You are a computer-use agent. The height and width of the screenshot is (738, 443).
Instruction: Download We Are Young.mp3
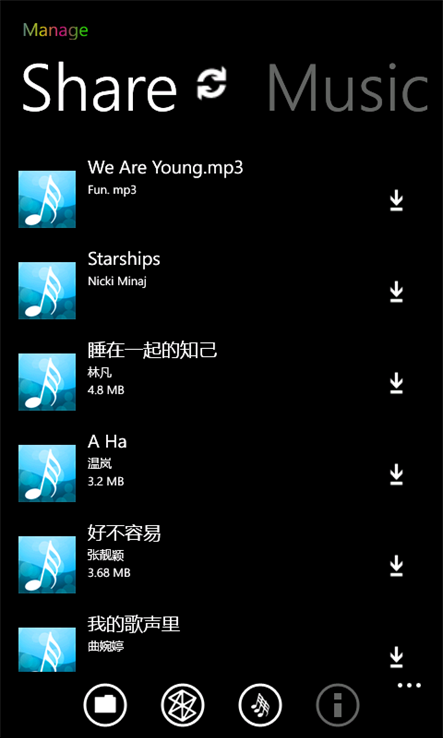[397, 201]
